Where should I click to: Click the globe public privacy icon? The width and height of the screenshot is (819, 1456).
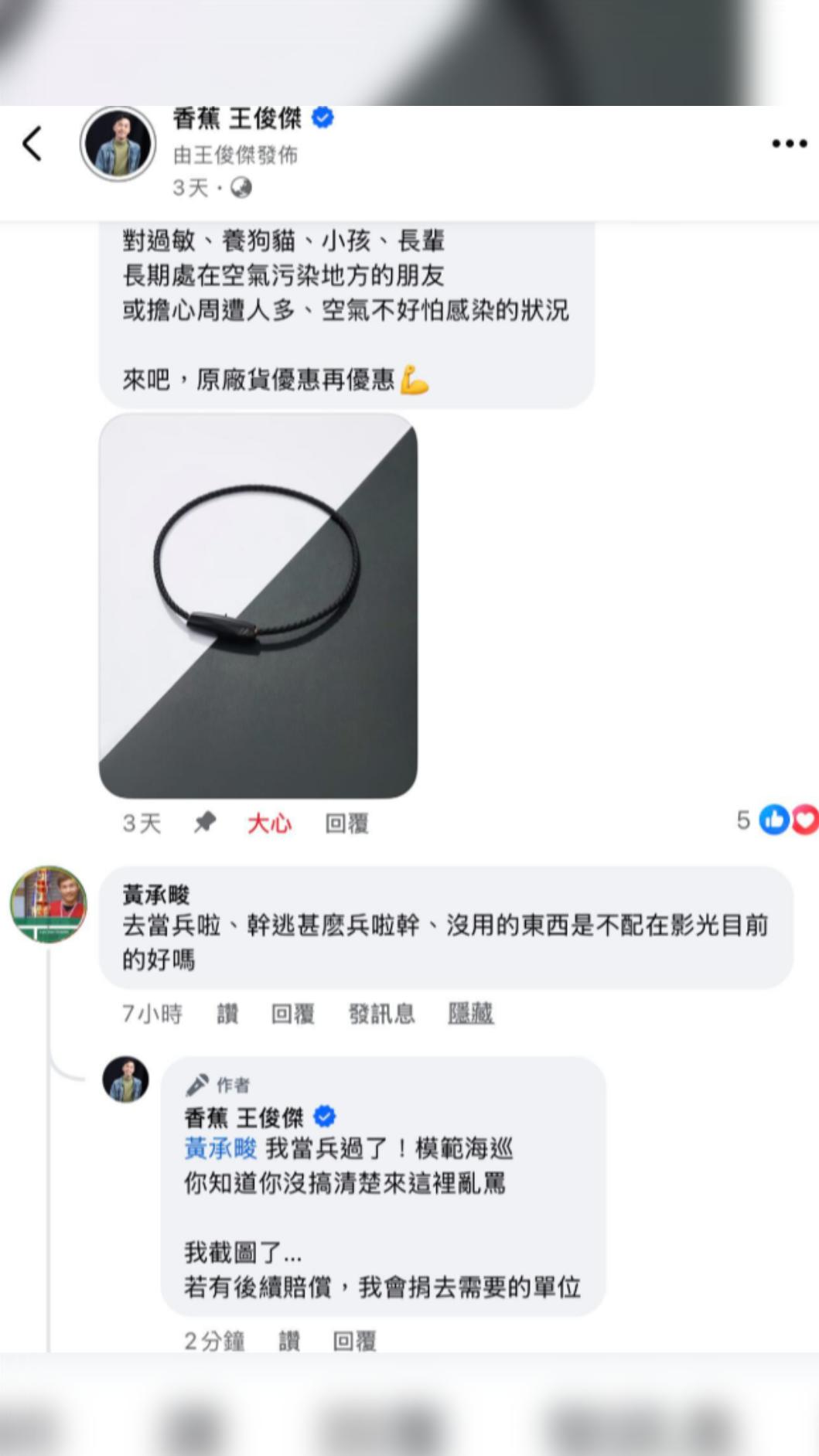tap(241, 186)
